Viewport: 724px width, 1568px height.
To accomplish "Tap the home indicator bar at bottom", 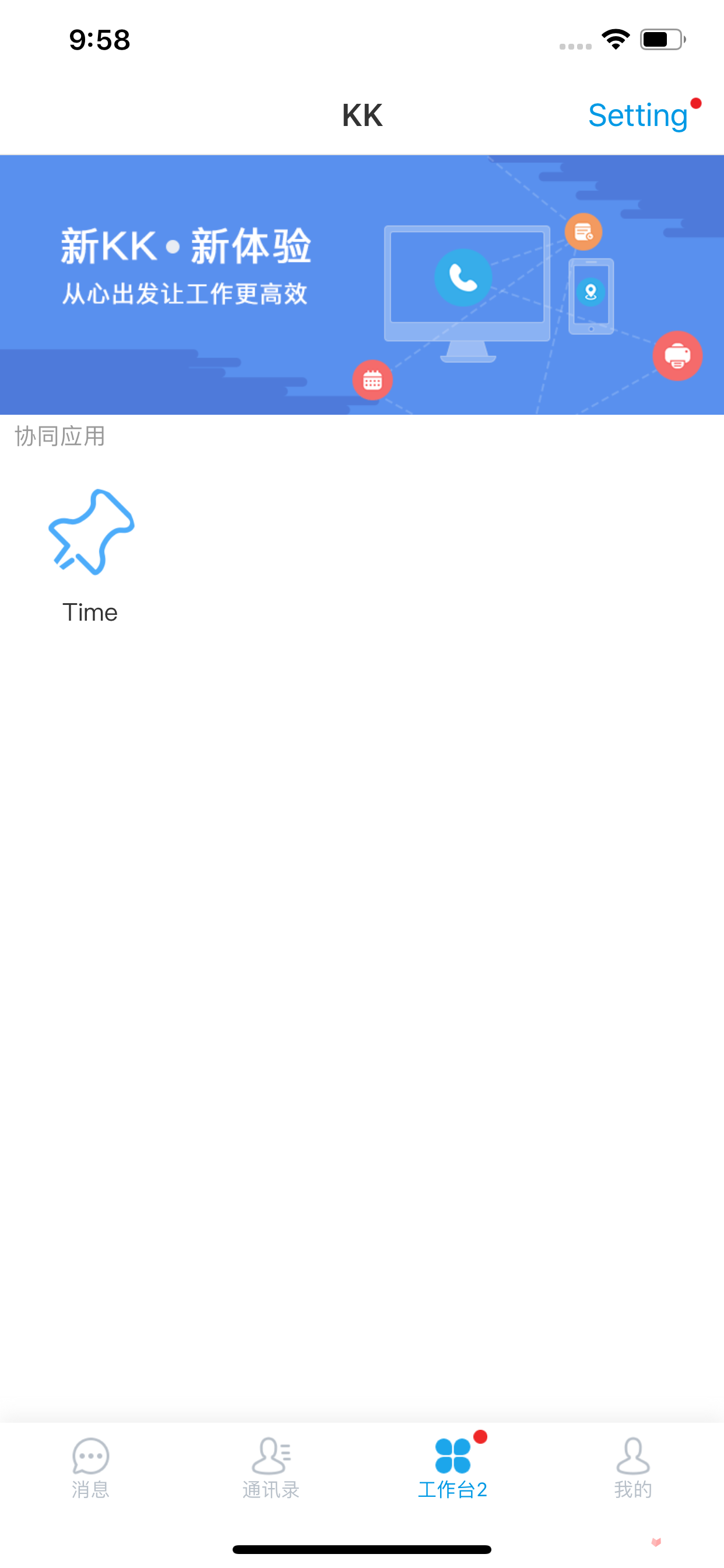I will 362,1549.
